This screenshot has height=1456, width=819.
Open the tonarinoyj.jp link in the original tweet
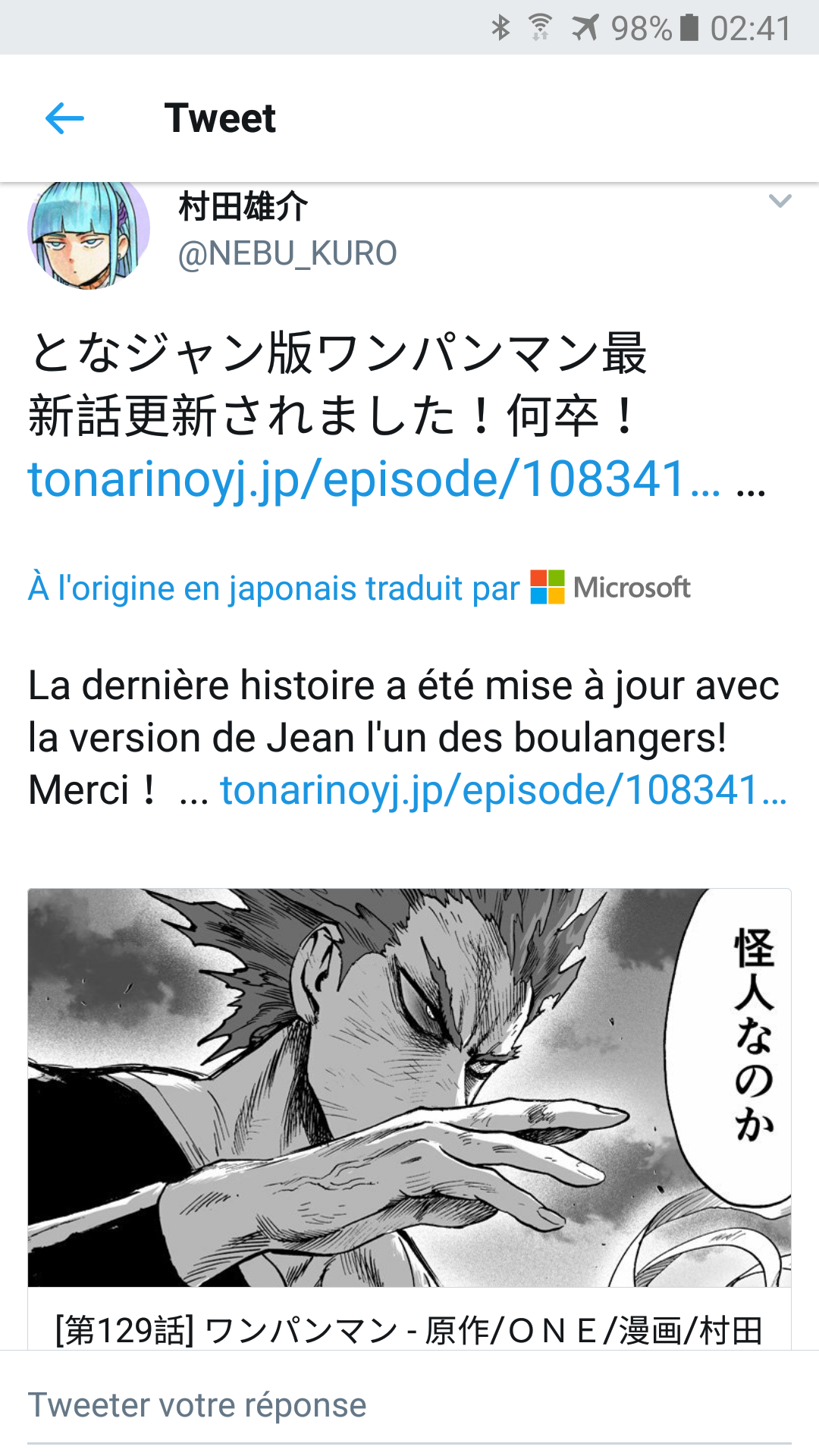click(373, 481)
